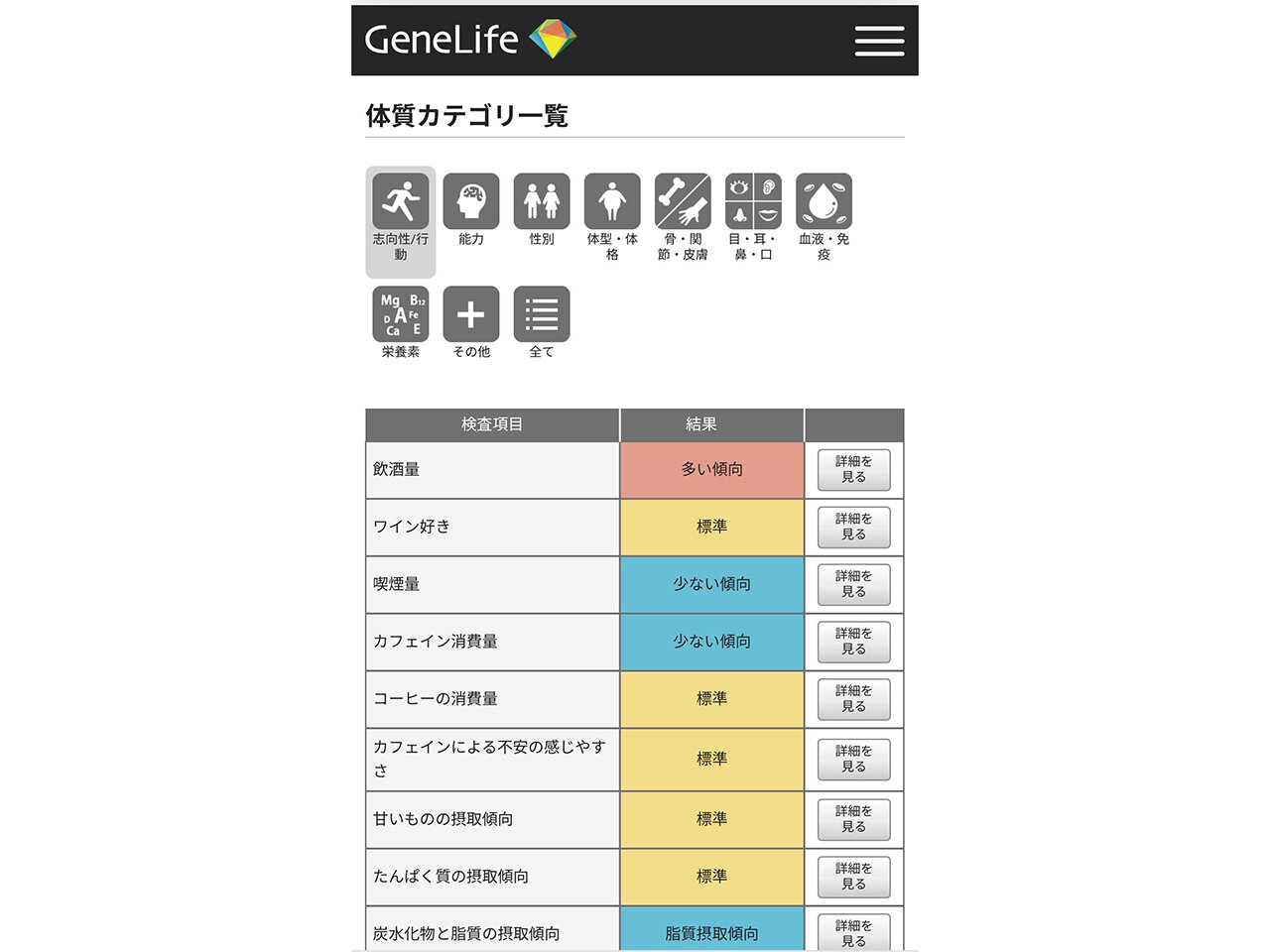1270x952 pixels.
Task: Choose the 目・耳・鼻・口 category
Action: [753, 202]
